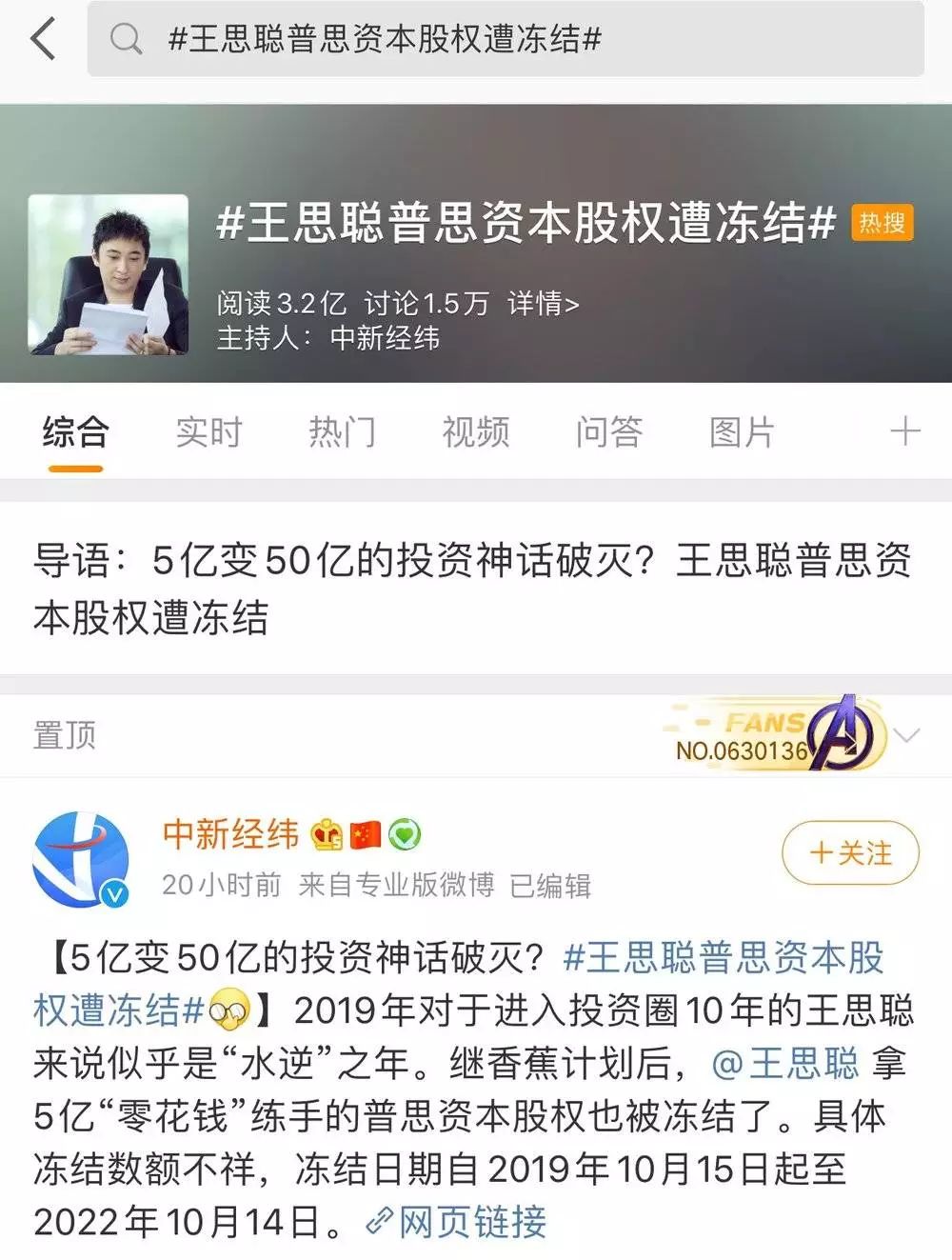The image size is (952, 1260).
Task: Go back using the top-left arrow
Action: (x=44, y=40)
